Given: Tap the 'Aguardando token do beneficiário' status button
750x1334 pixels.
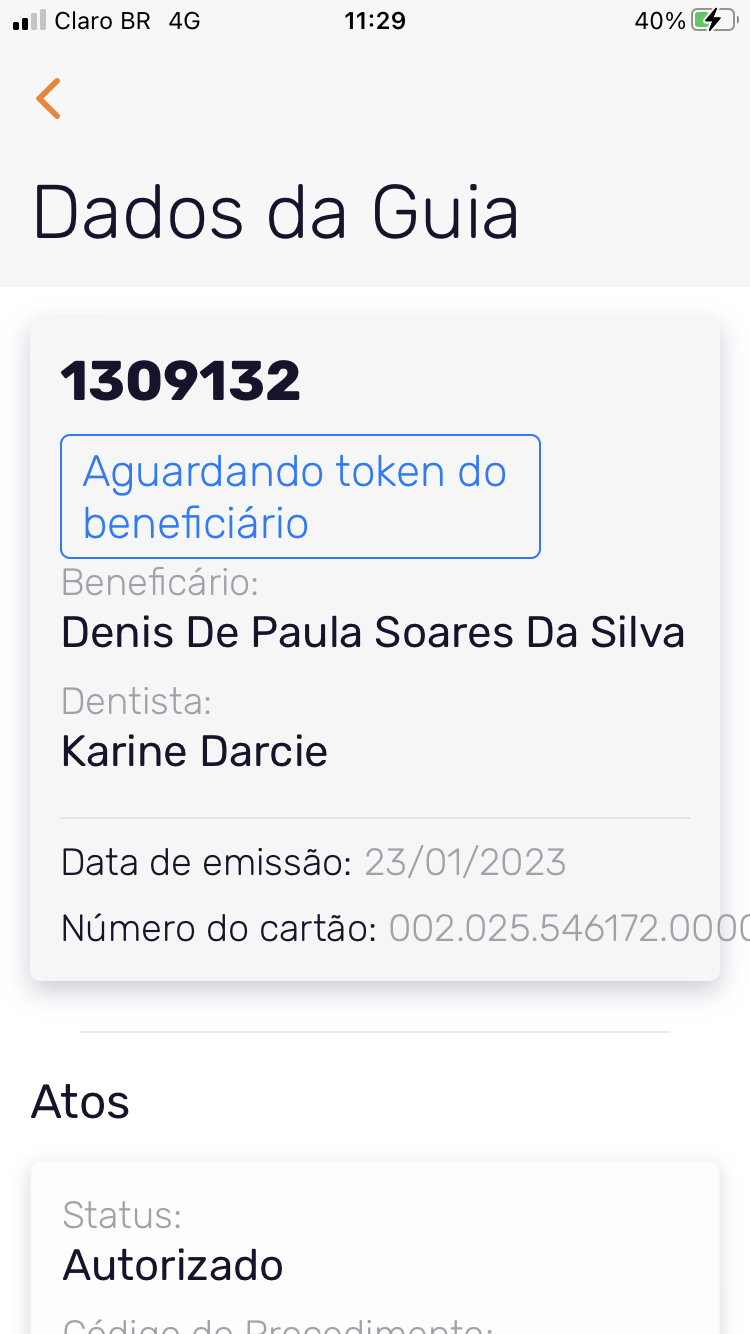Looking at the screenshot, I should pos(300,497).
